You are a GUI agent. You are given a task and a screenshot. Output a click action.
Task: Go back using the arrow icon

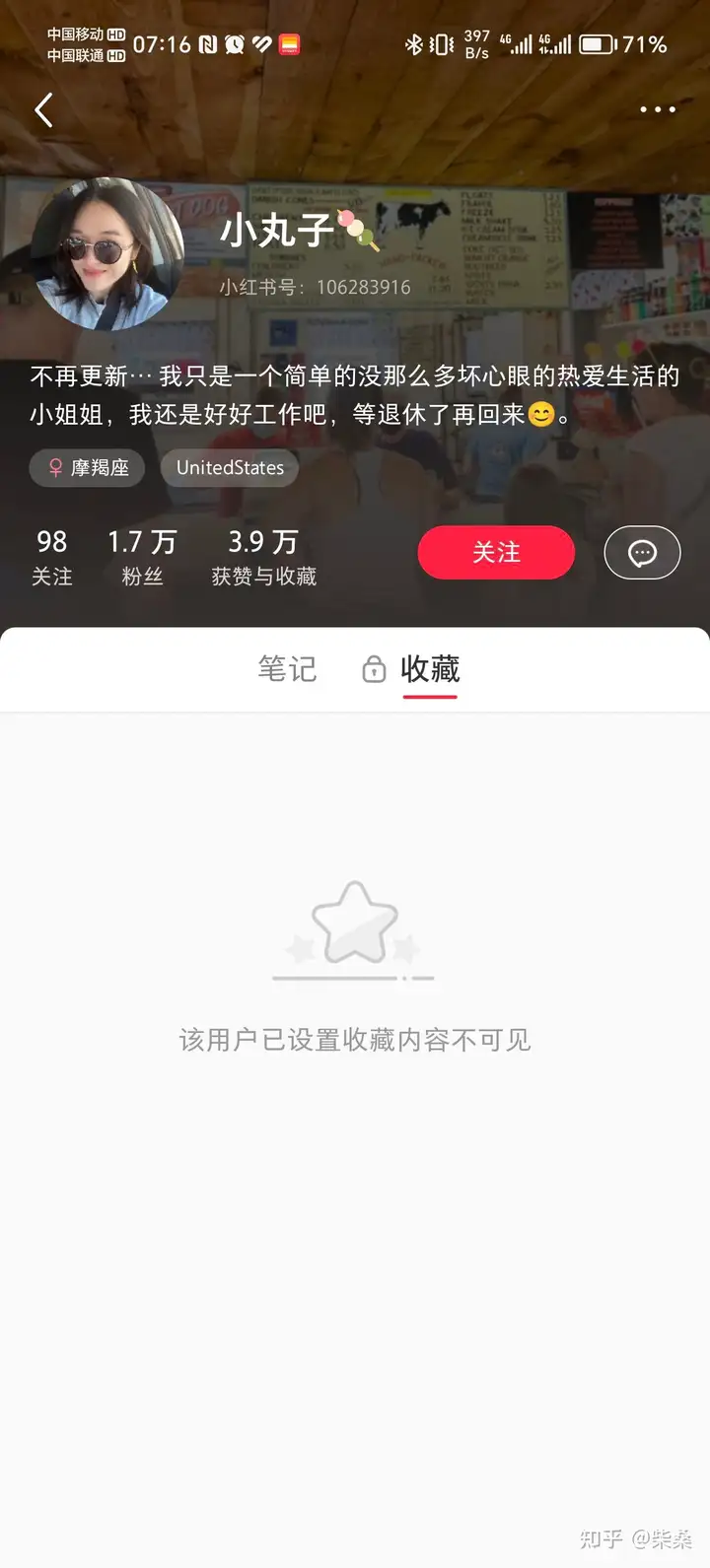(43, 109)
